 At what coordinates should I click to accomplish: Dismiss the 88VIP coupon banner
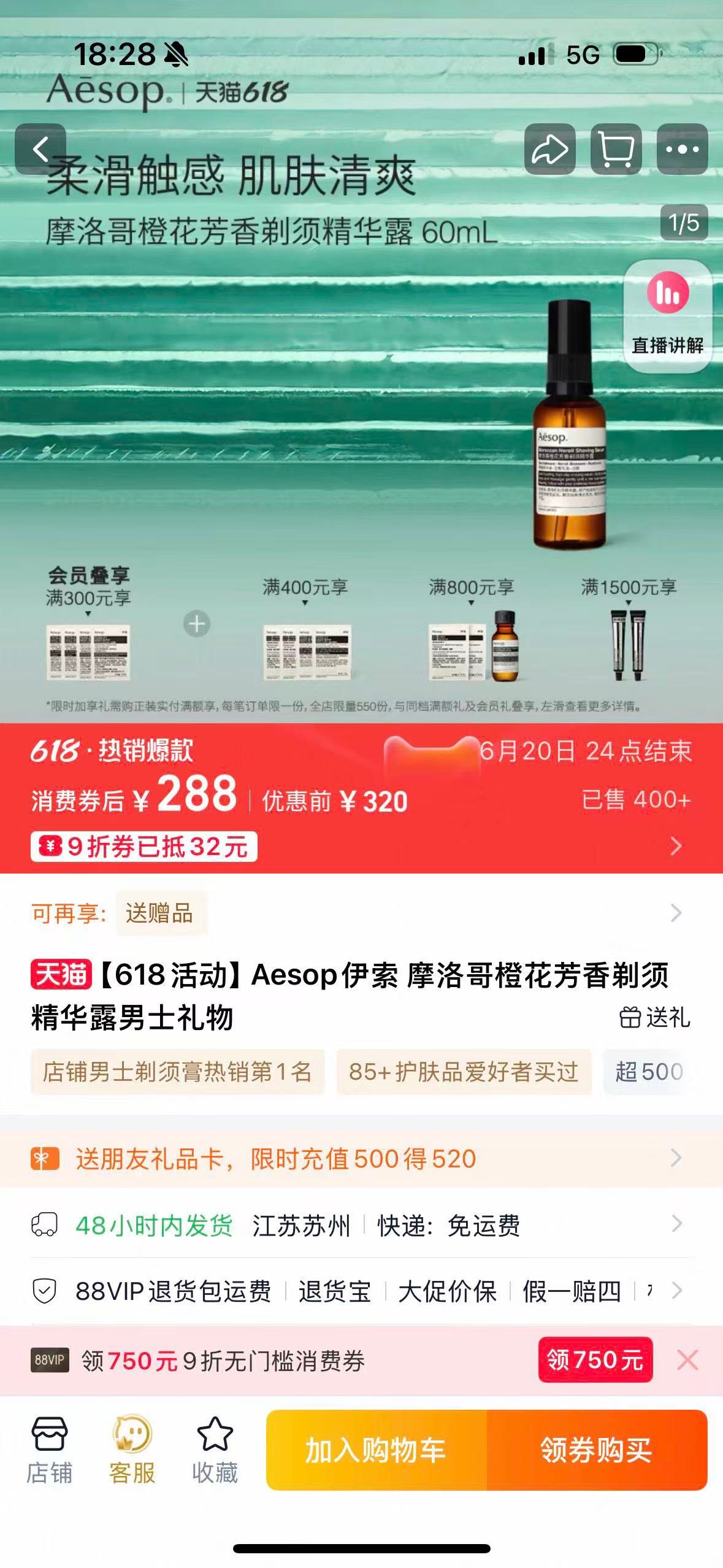(687, 1360)
